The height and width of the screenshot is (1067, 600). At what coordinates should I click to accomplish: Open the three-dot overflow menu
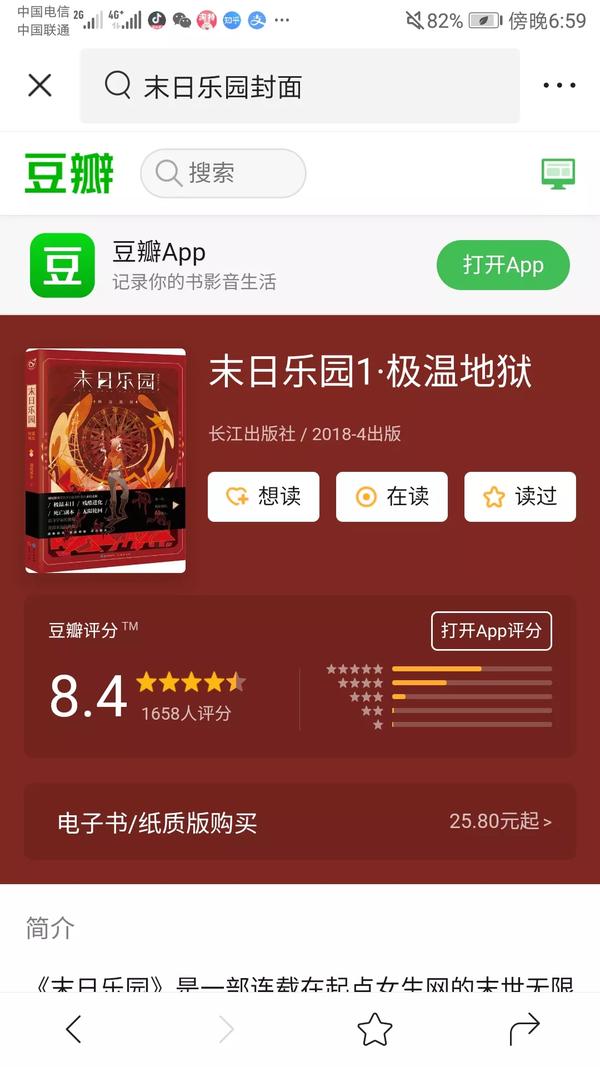click(x=559, y=86)
